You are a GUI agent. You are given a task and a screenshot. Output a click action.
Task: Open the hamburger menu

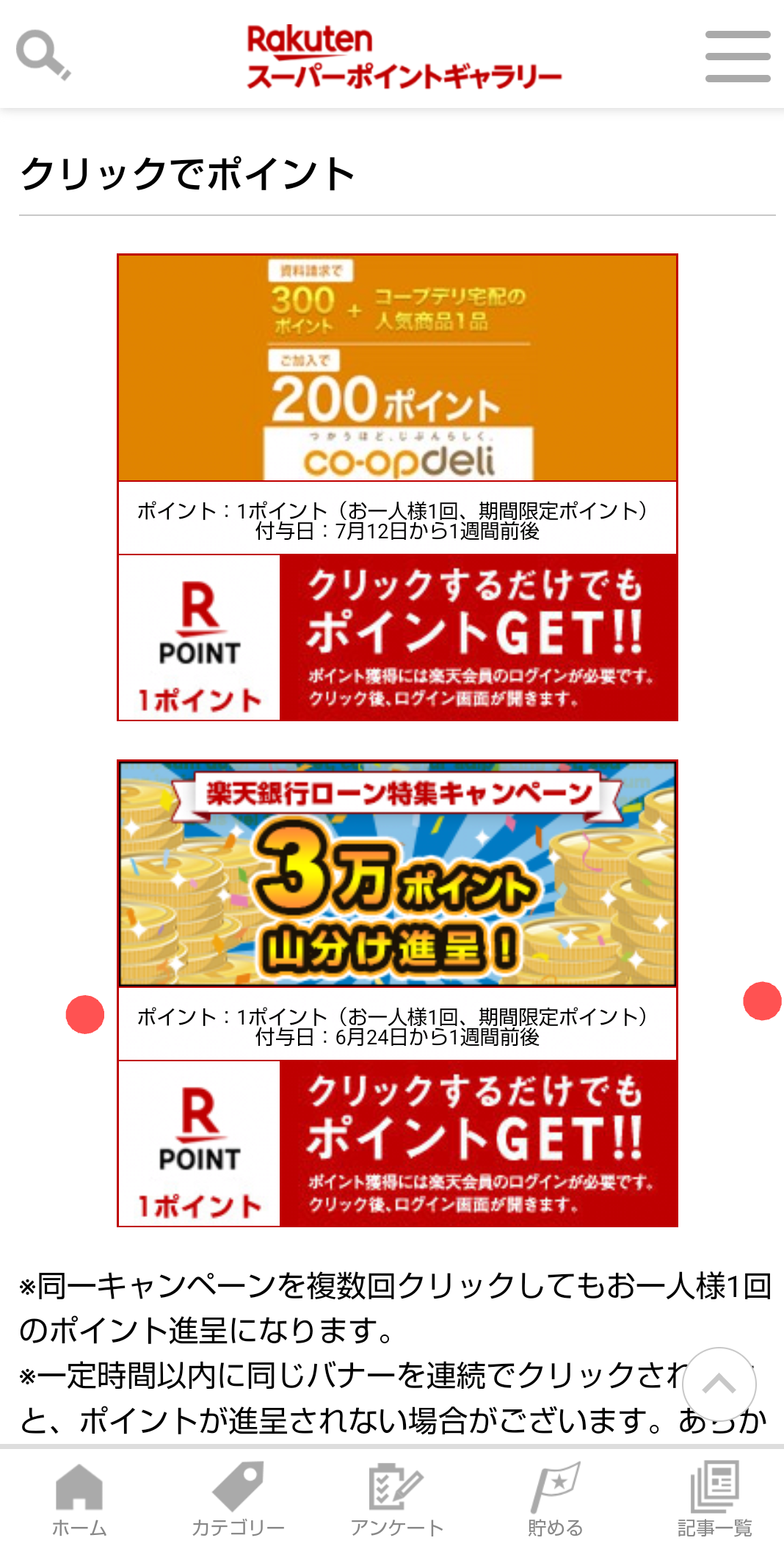[737, 56]
